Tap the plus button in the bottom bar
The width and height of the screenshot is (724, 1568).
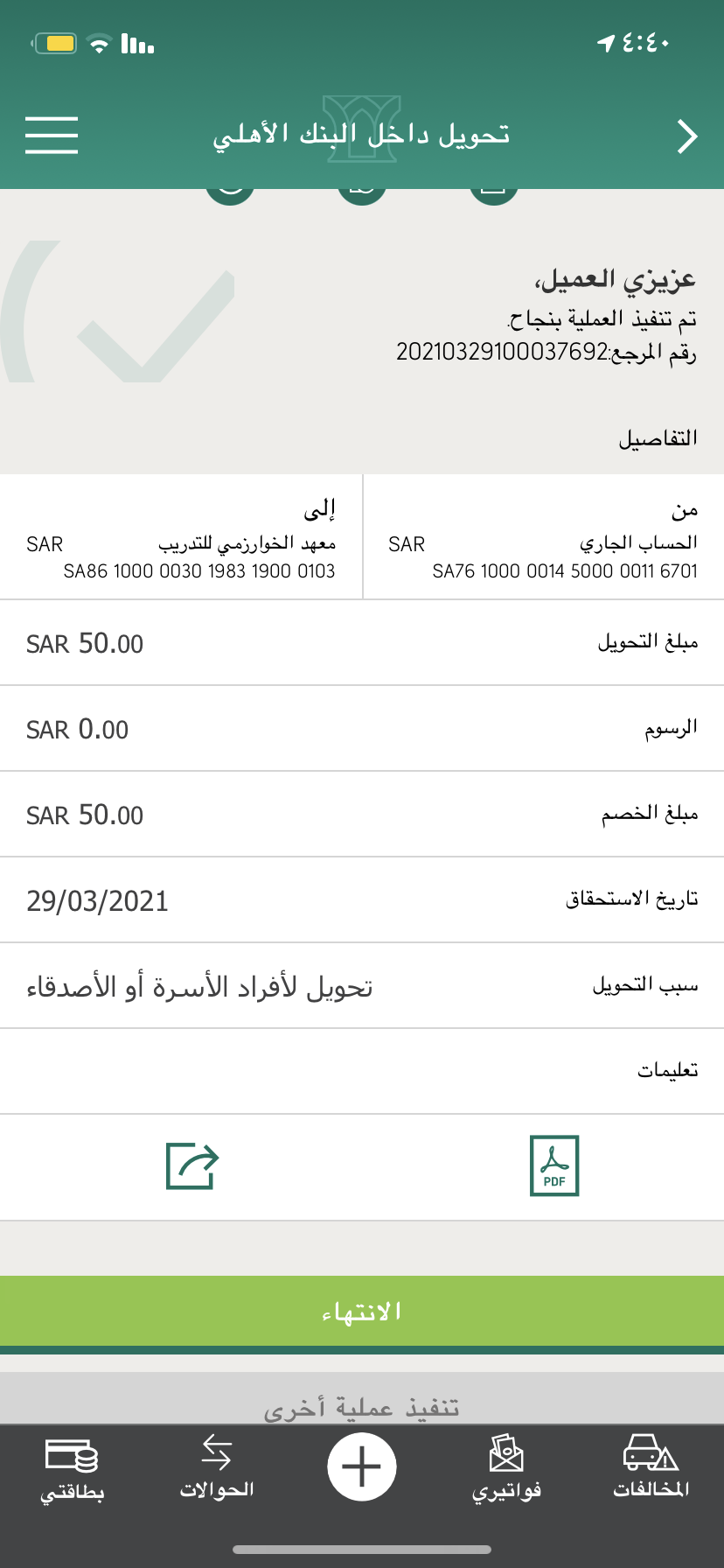pyautogui.click(x=362, y=1466)
